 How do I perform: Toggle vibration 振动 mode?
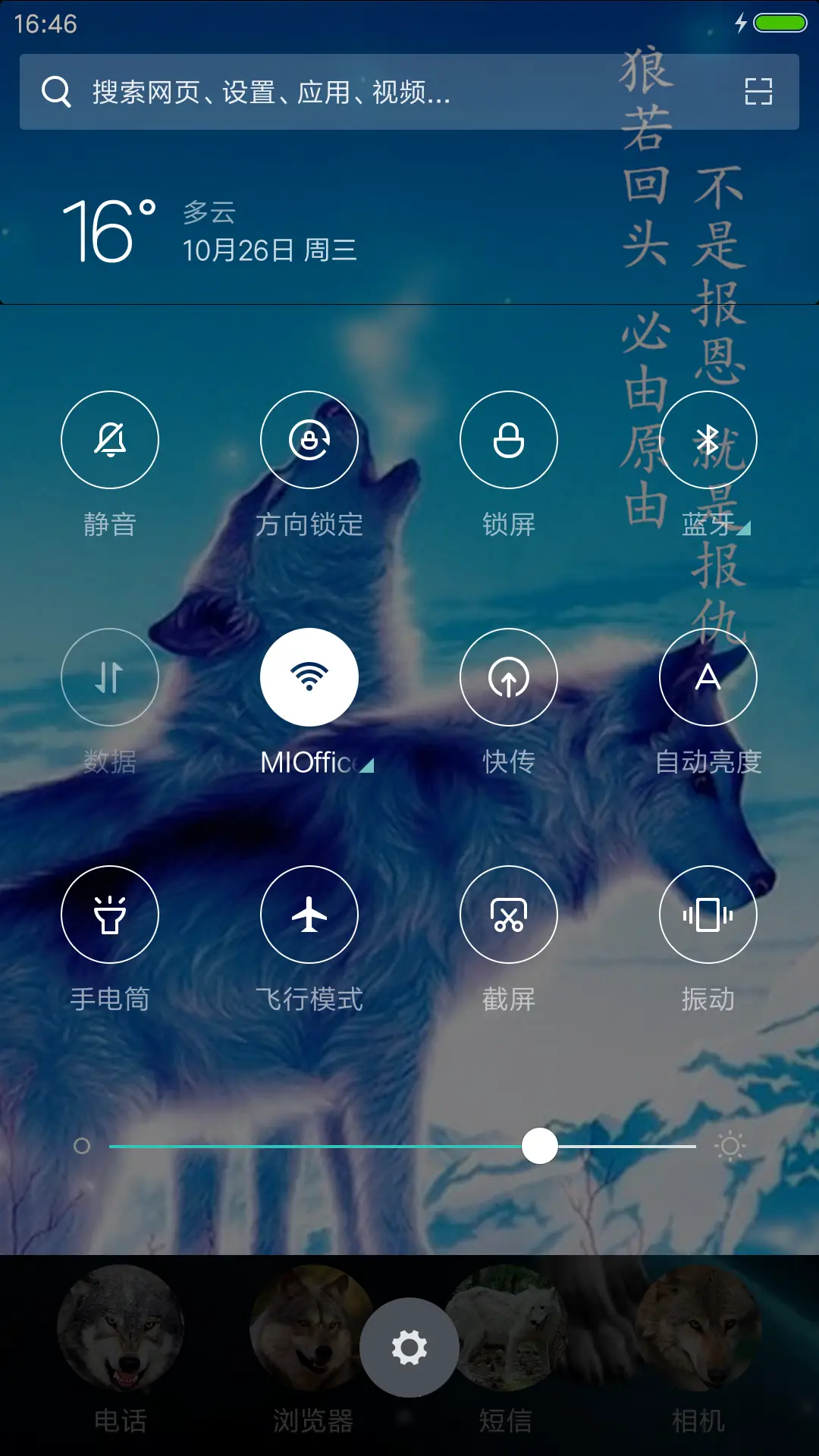pos(709,915)
